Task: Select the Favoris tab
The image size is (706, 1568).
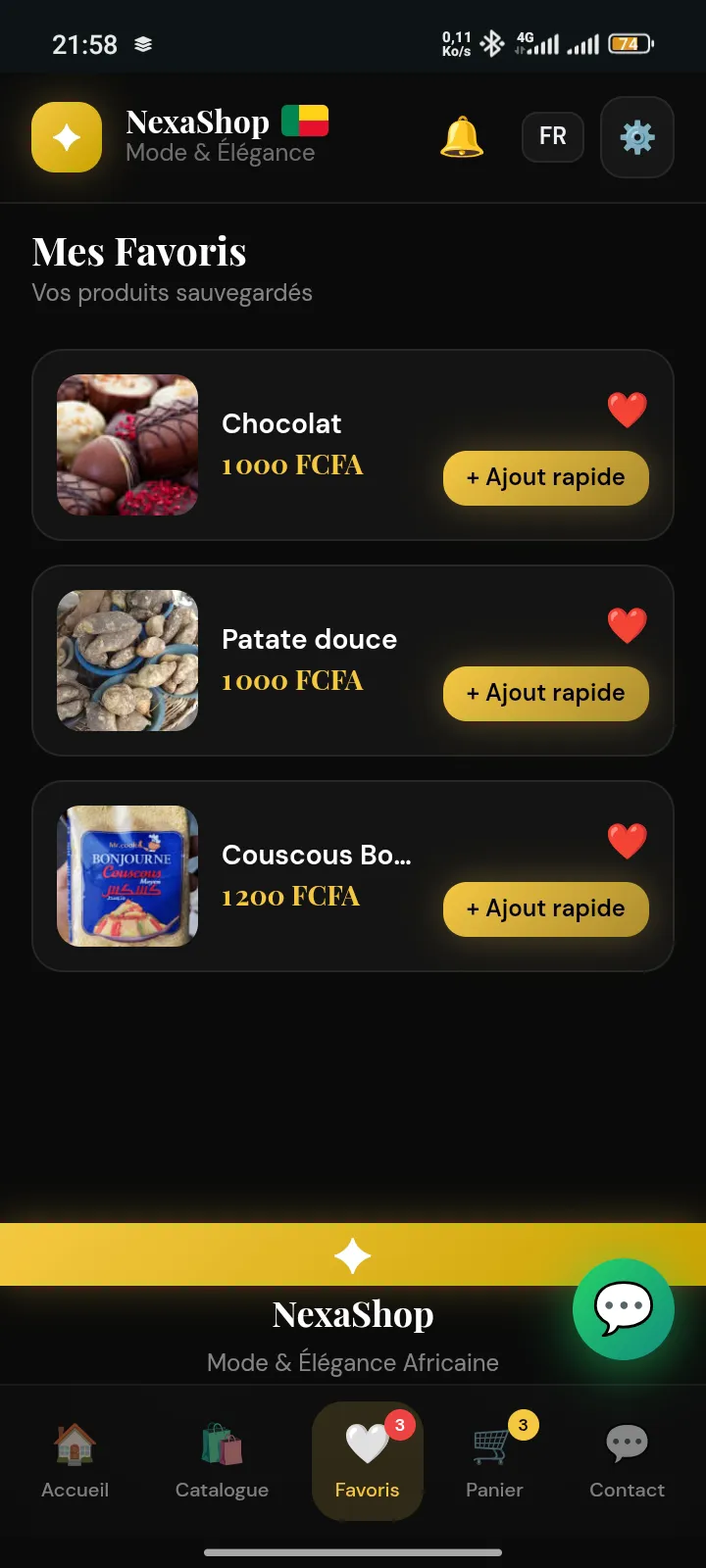Action: coord(368,1460)
